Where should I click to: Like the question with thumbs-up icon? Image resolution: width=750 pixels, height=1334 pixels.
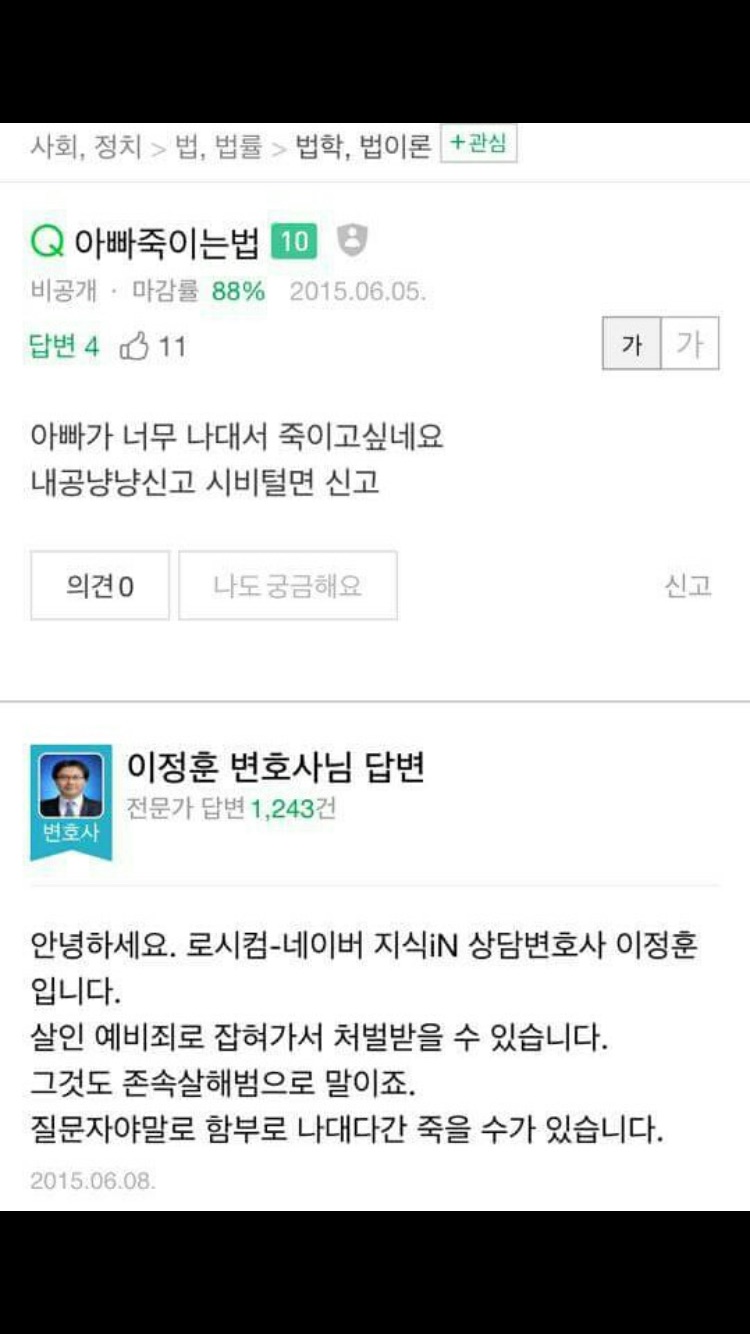(x=136, y=347)
